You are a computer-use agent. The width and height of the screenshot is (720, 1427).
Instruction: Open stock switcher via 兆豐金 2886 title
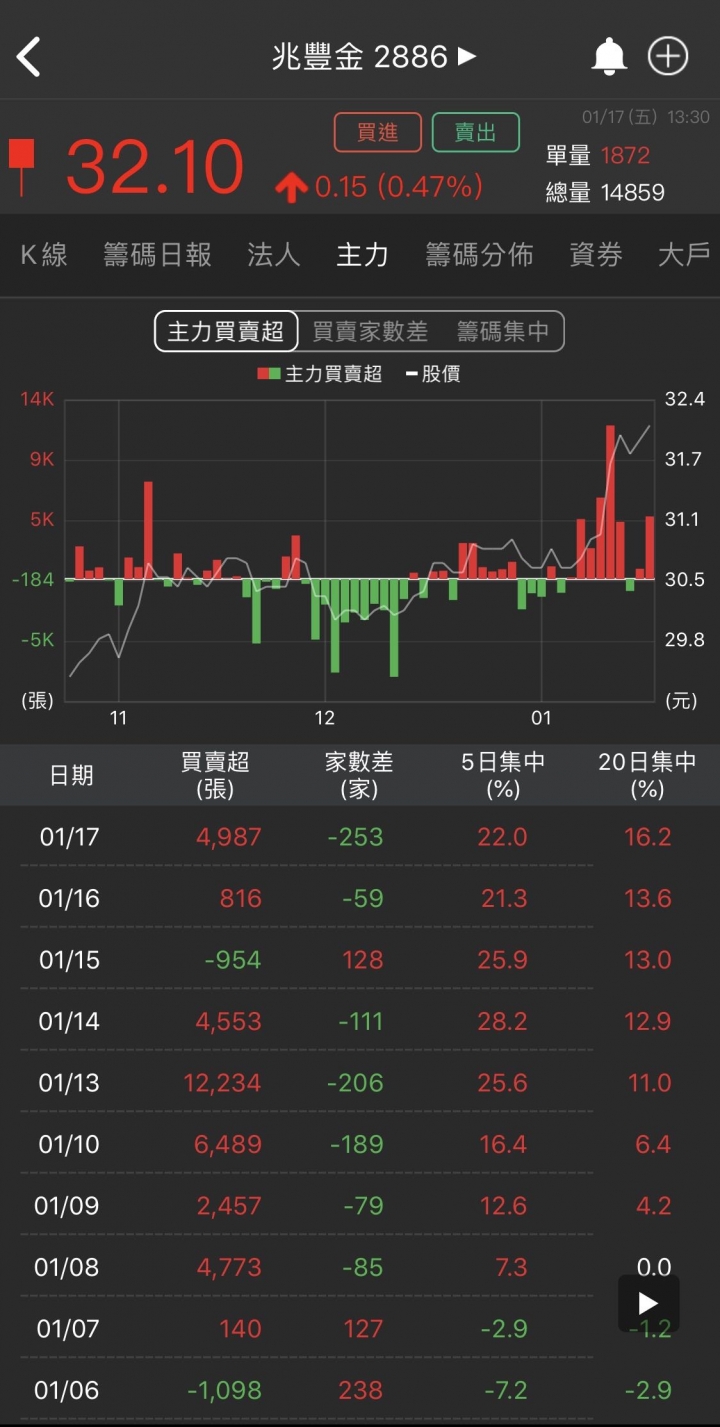374,57
